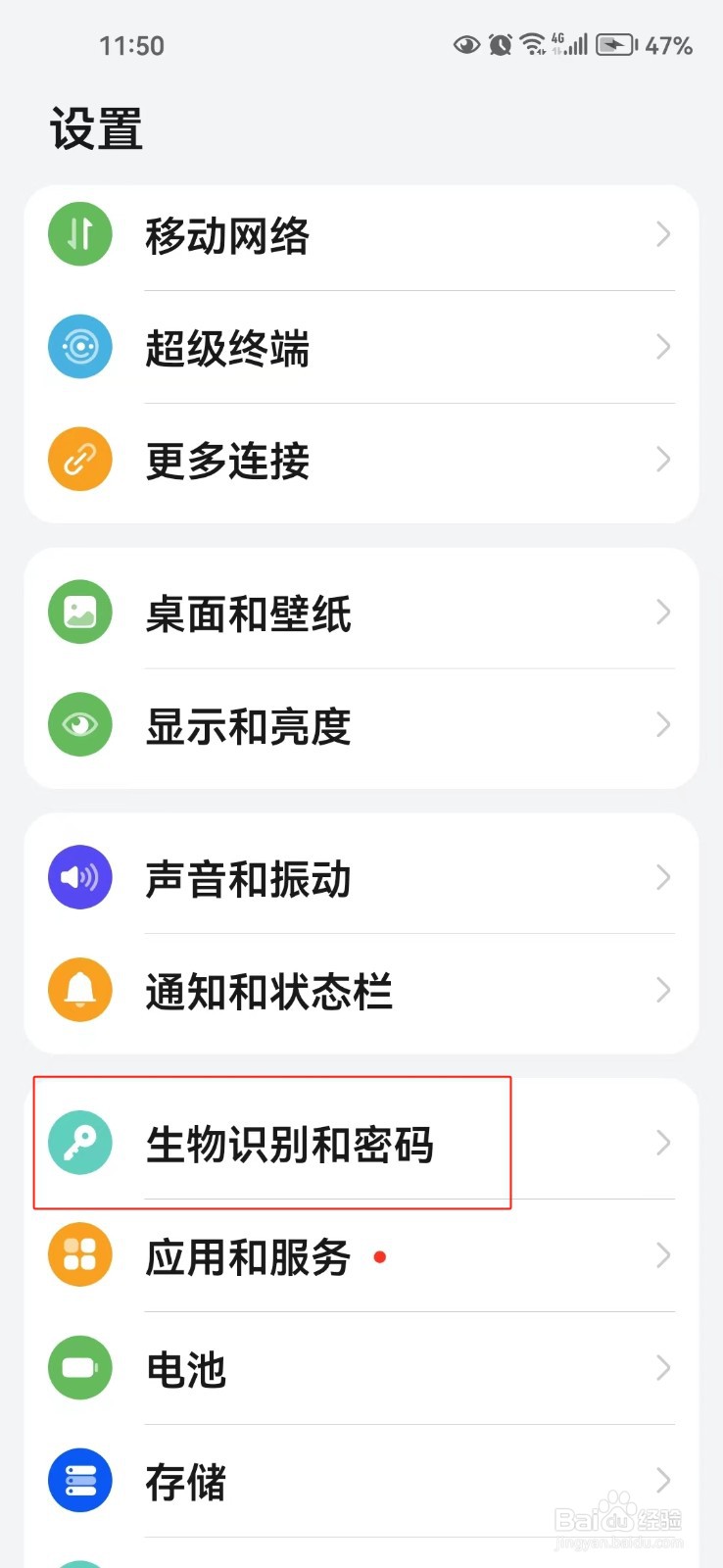Click the orange link icon for 更多连接
Image resolution: width=723 pixels, height=1568 pixels.
[79, 459]
